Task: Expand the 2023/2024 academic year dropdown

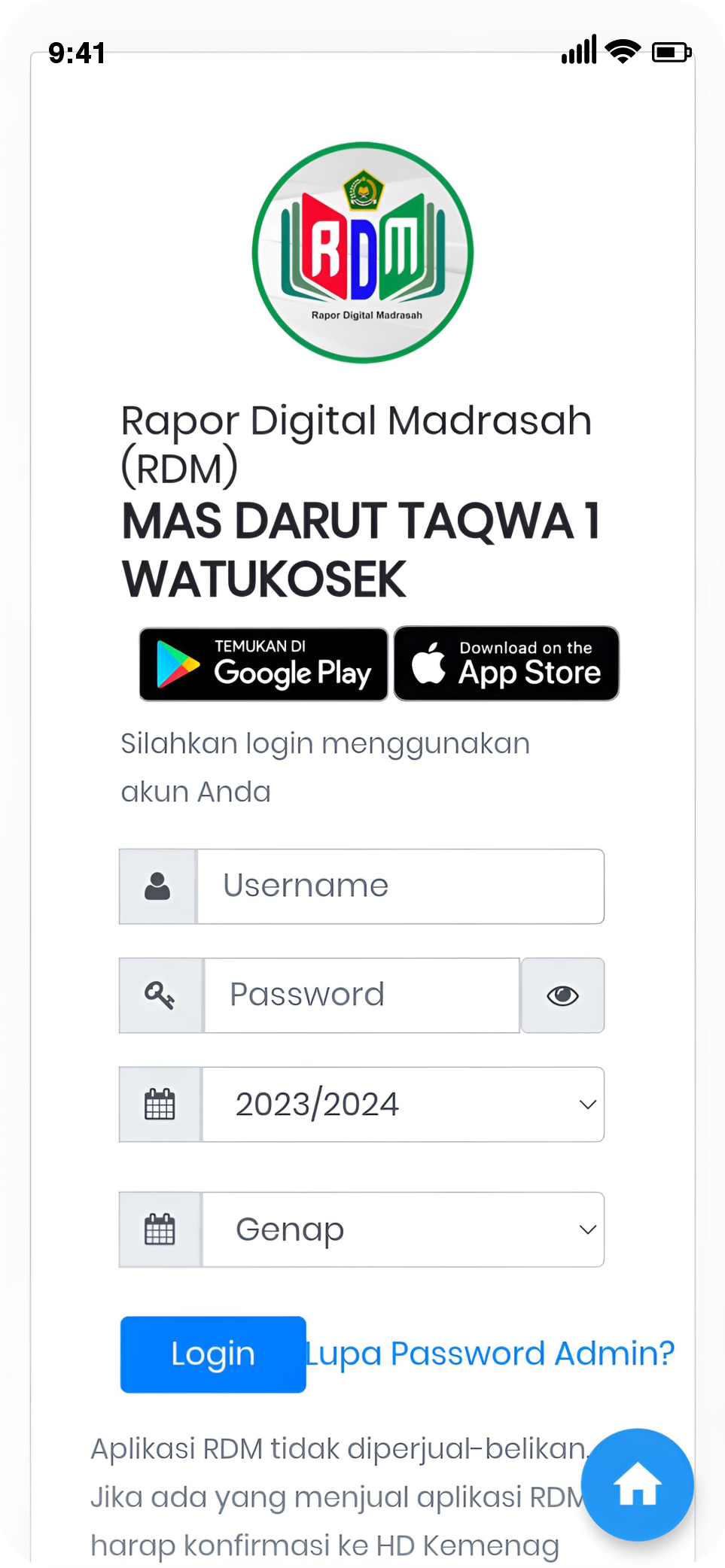Action: tap(403, 1105)
